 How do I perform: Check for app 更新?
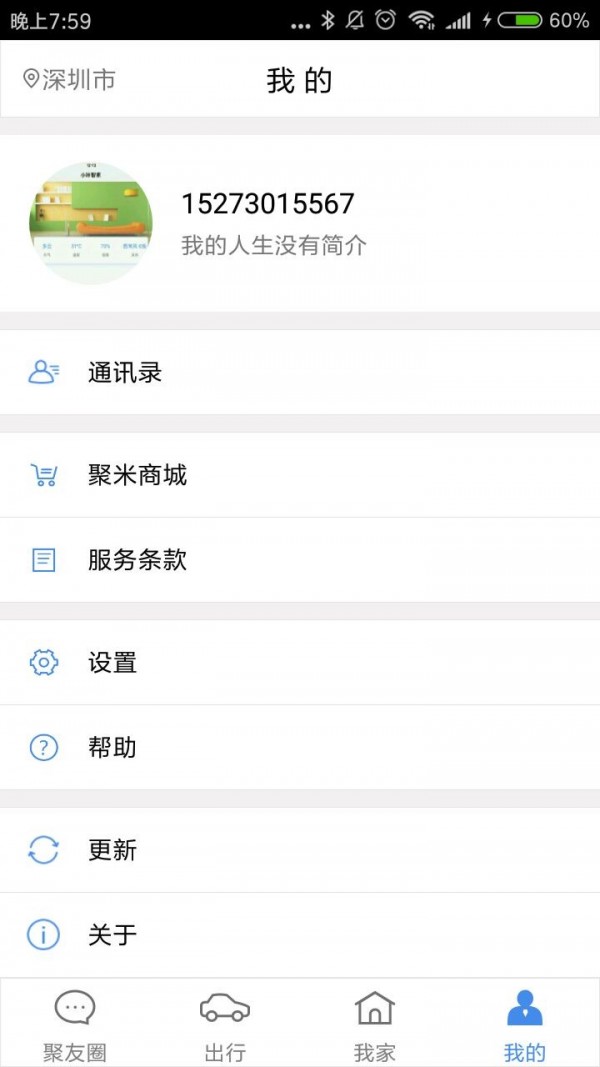300,850
